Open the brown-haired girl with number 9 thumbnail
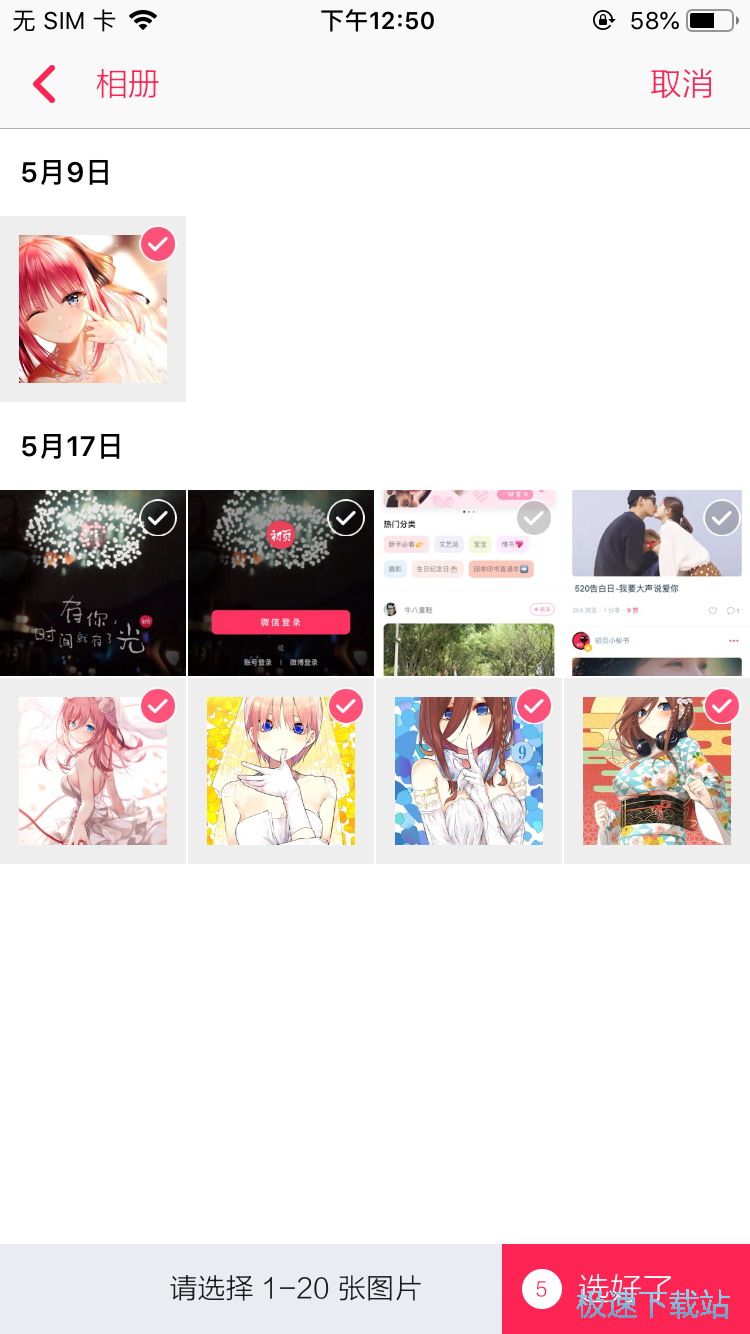Viewport: 750px width, 1334px height. (x=468, y=770)
